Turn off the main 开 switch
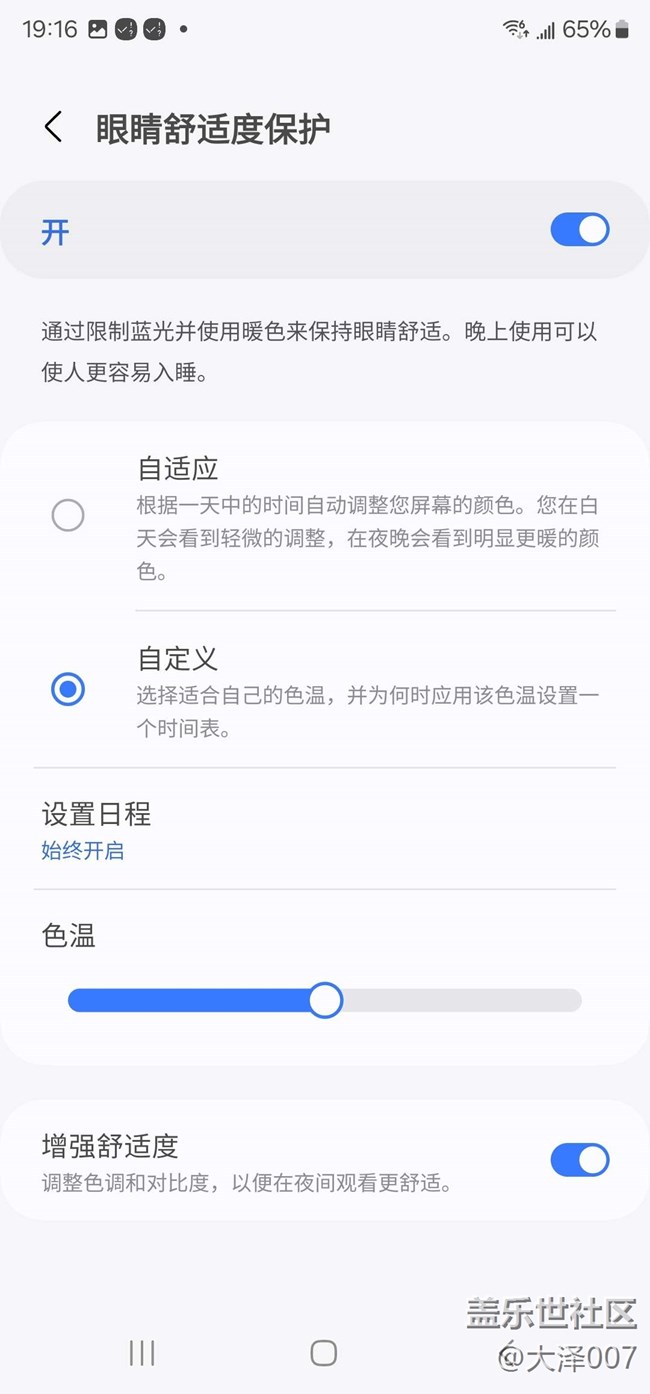This screenshot has width=650, height=1394. coord(579,230)
